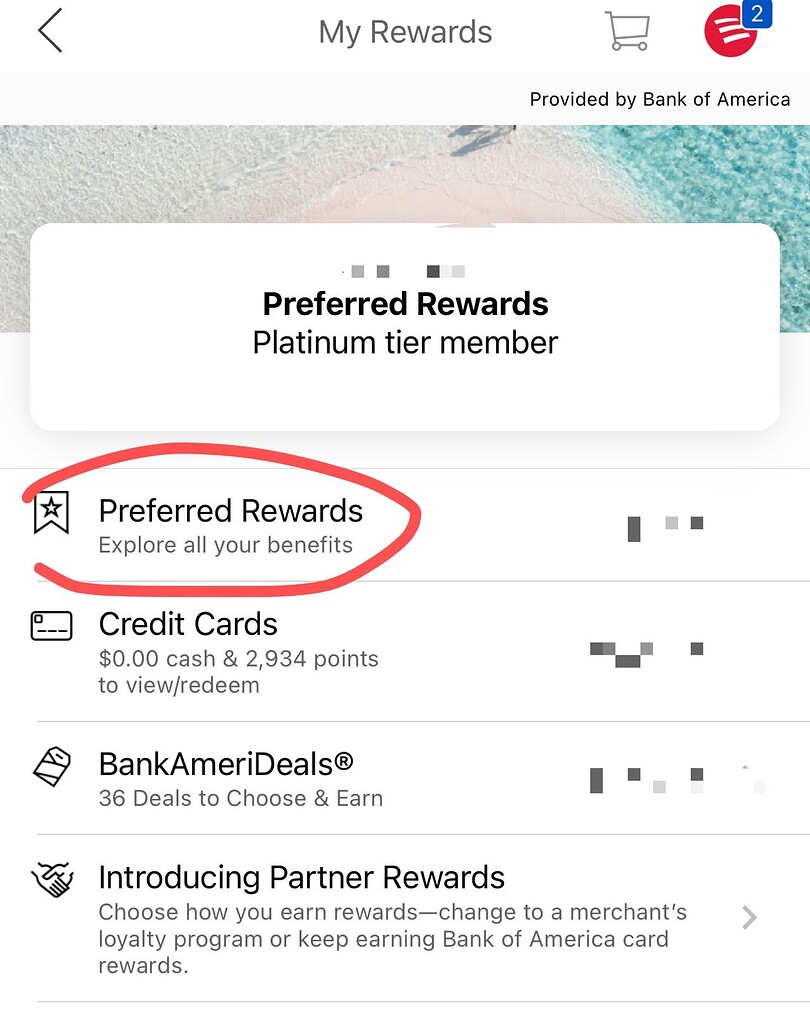Tap the My Rewards title
This screenshot has width=810, height=1024.
404,31
